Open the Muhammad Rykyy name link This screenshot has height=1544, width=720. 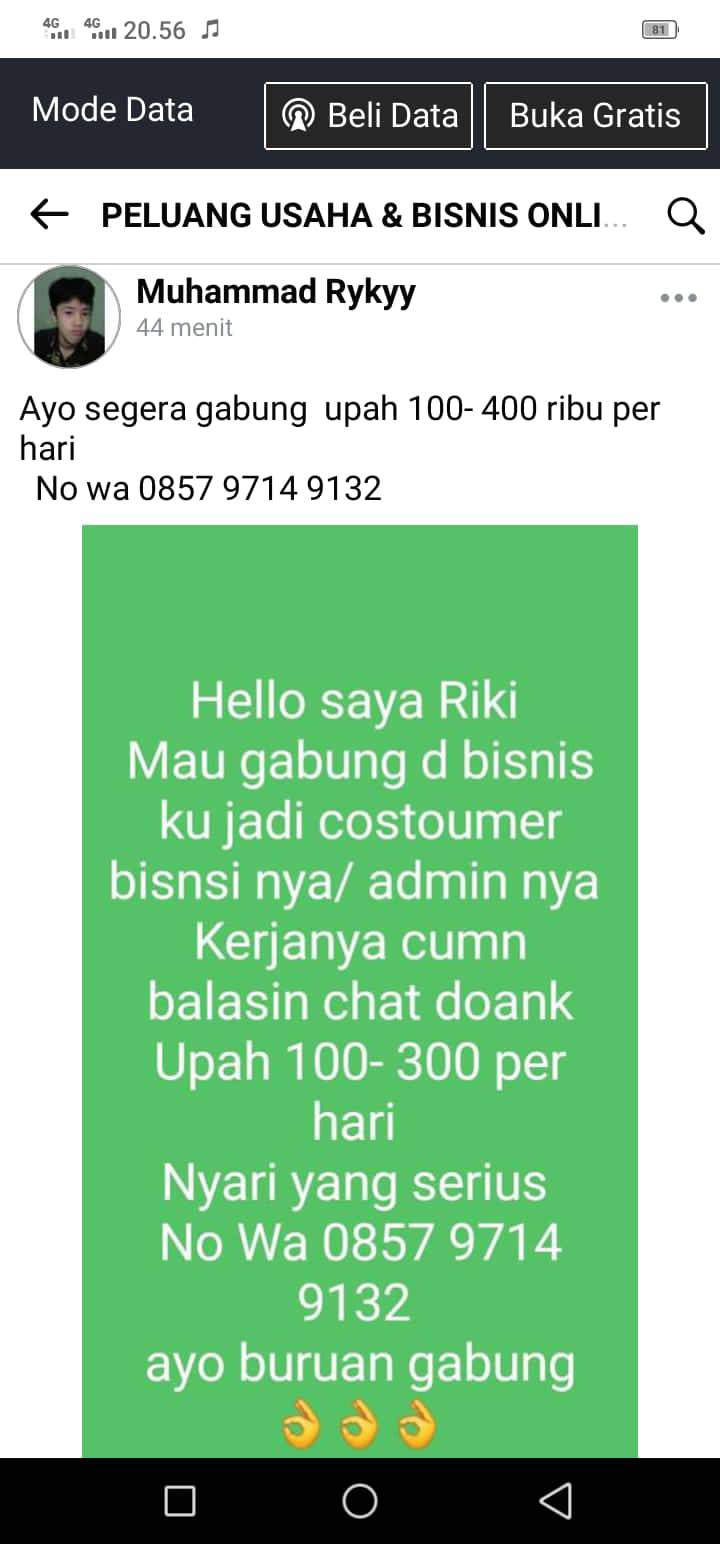pyautogui.click(x=276, y=292)
